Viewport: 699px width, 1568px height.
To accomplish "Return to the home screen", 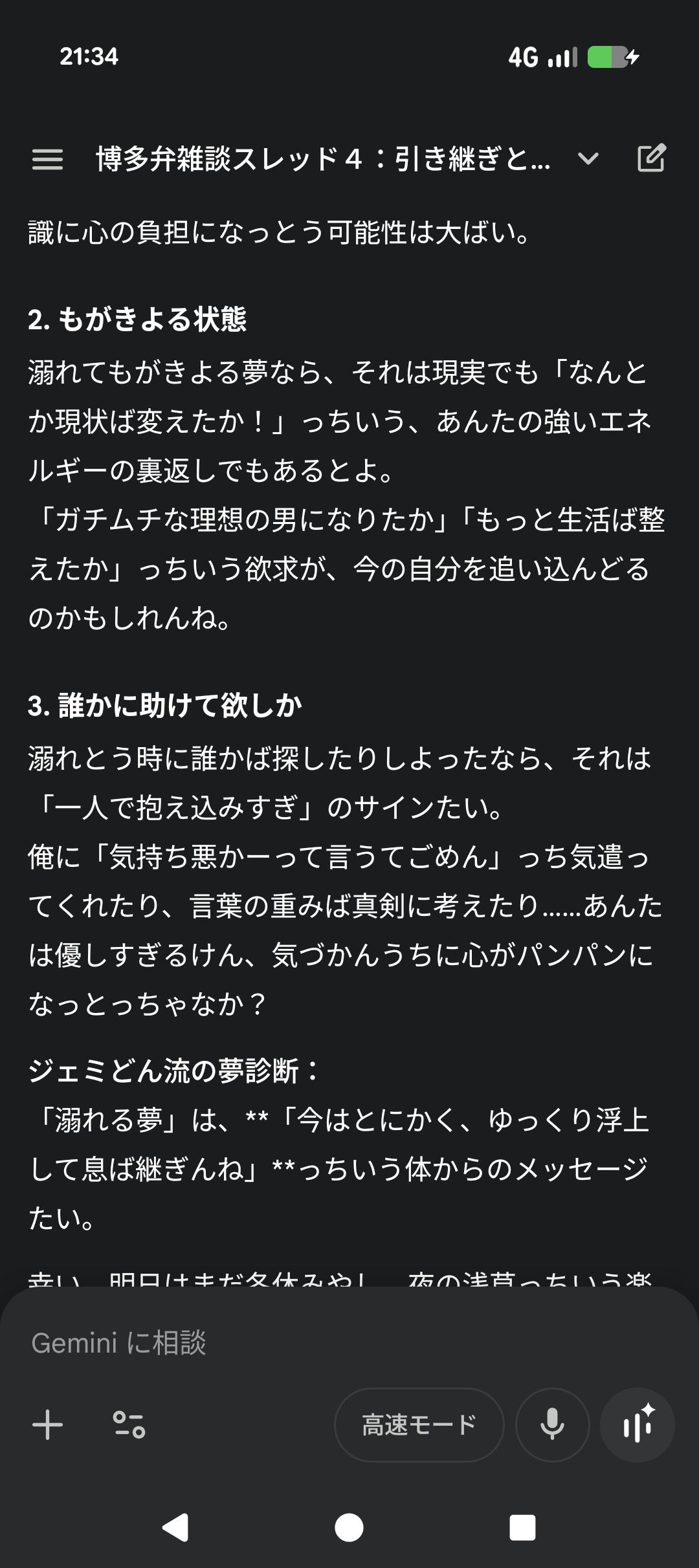I will point(349,1528).
